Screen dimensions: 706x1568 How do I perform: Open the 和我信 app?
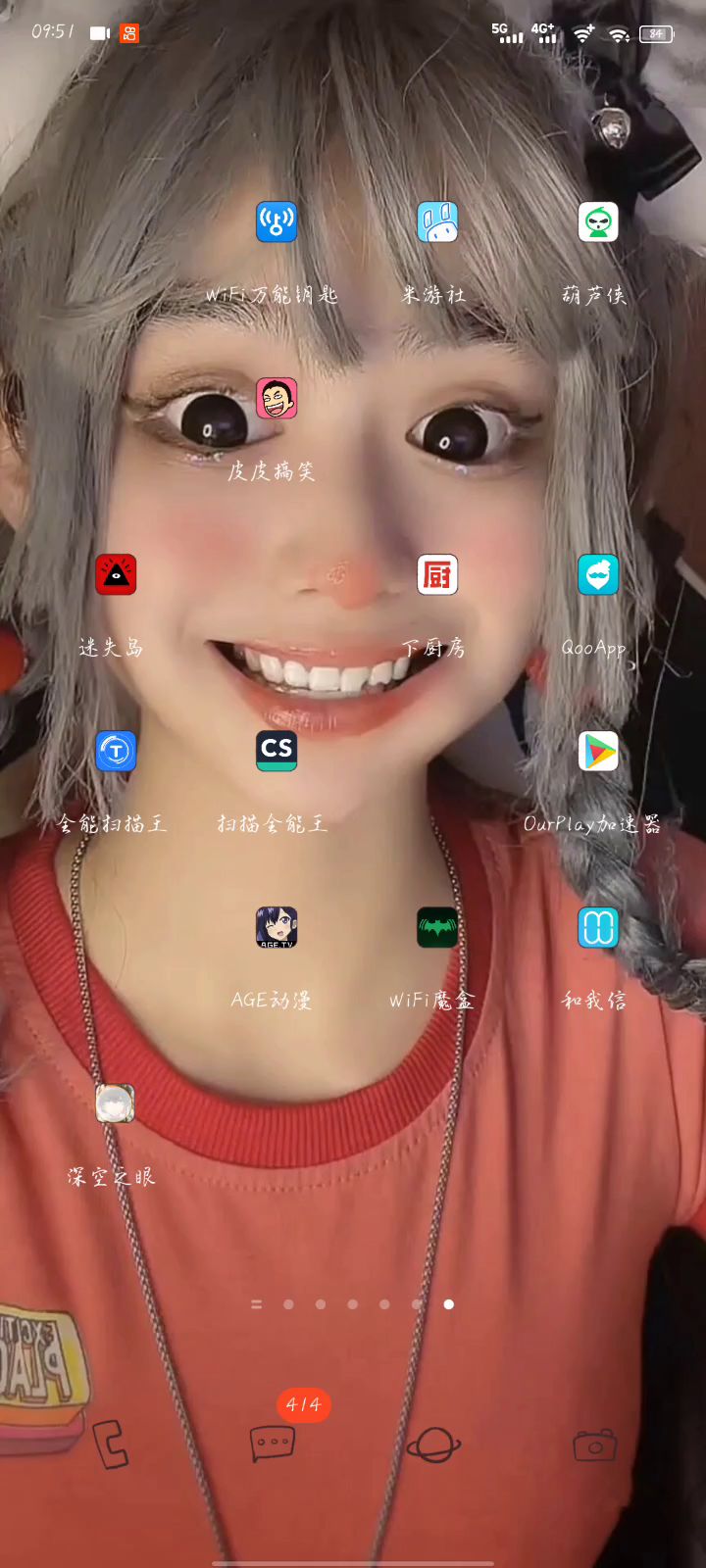click(598, 927)
